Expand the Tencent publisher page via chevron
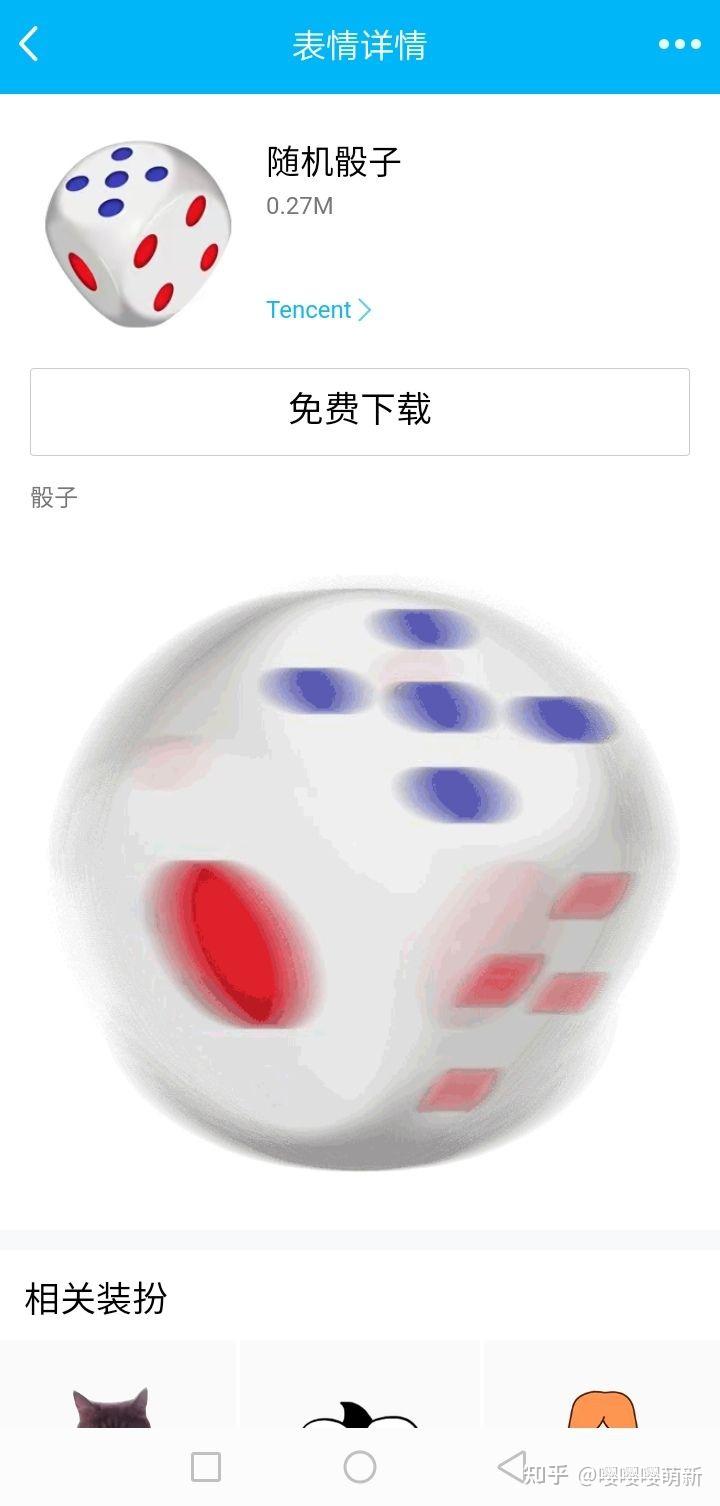This screenshot has width=720, height=1506. click(364, 309)
